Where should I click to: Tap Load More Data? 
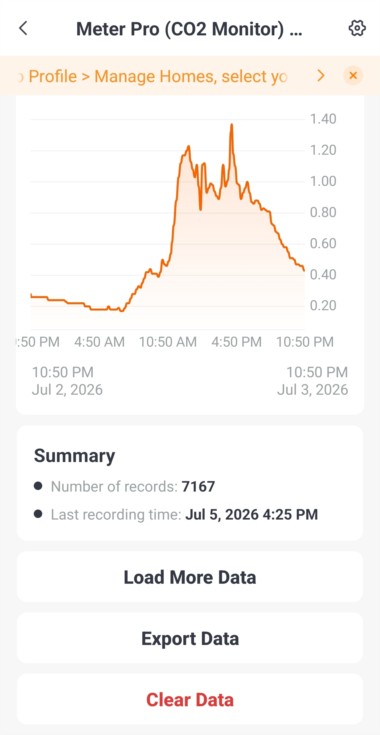click(x=190, y=577)
